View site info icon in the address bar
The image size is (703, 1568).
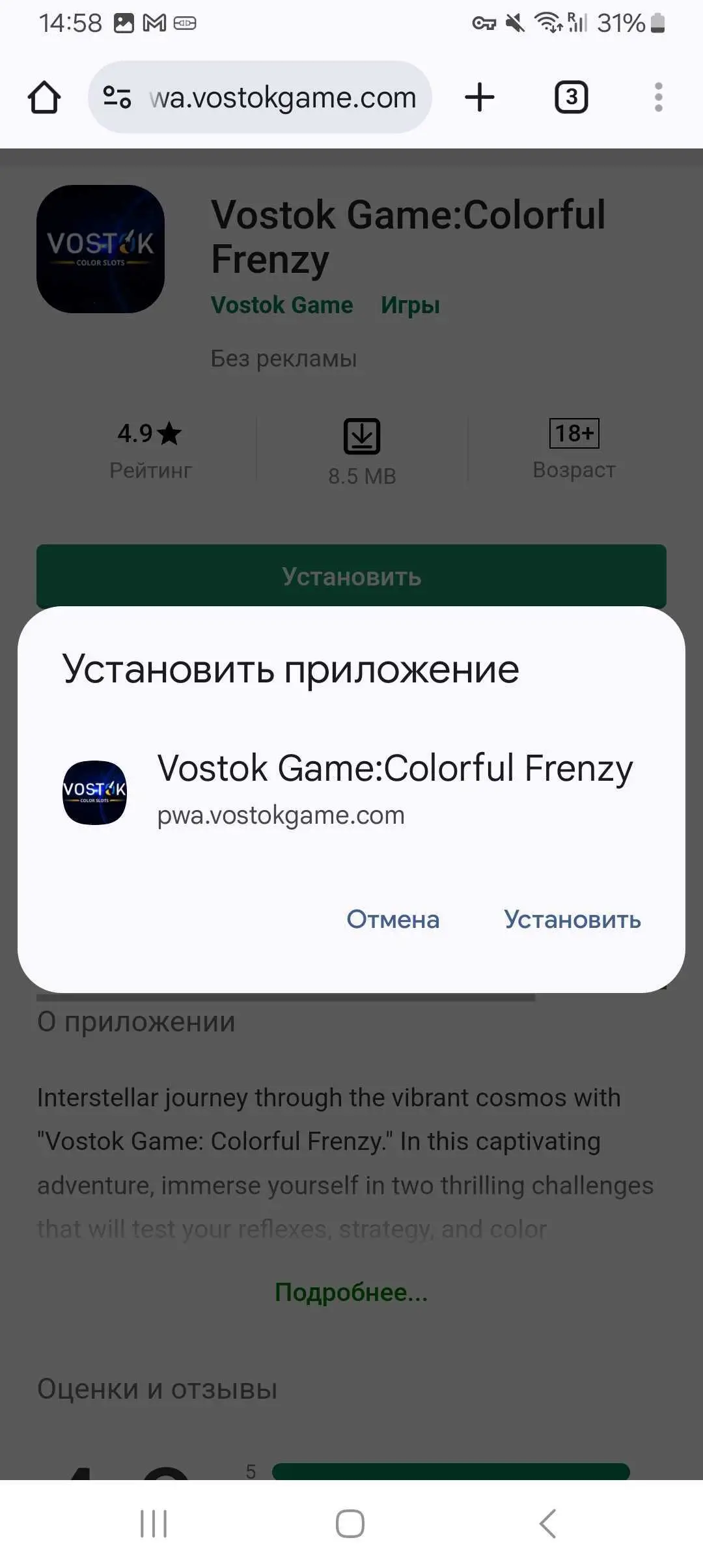[x=118, y=98]
